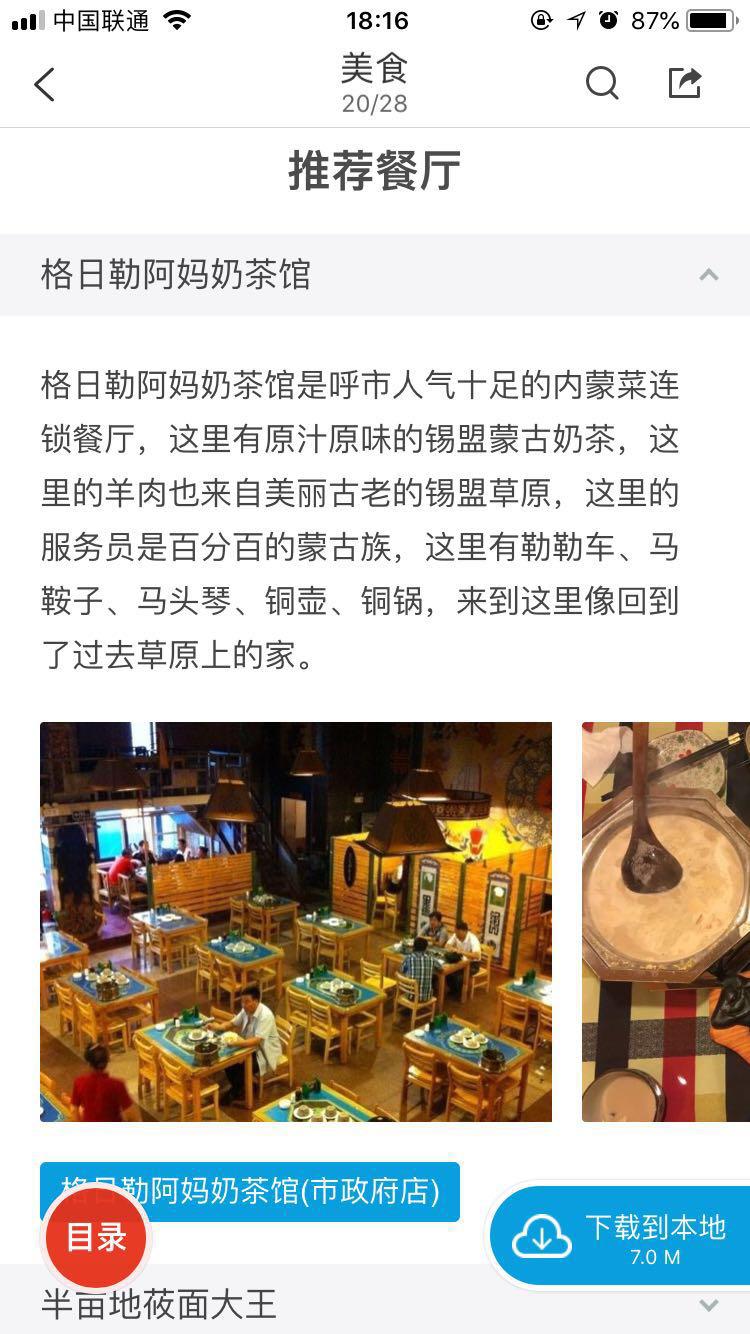Viewport: 750px width, 1334px height.
Task: Open the 美食 page header
Action: click(x=375, y=68)
